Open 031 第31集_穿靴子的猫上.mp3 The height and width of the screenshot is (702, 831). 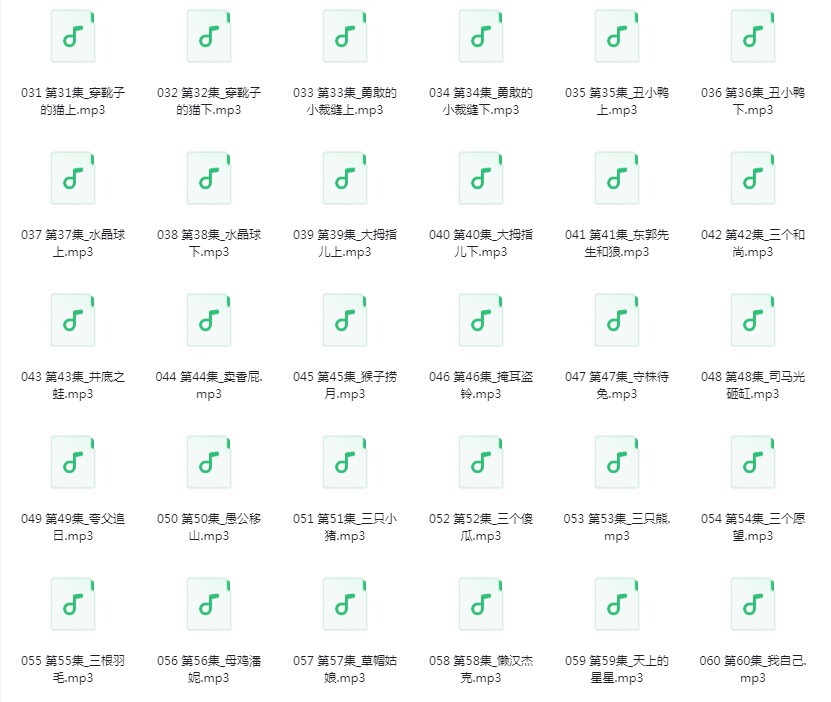click(x=73, y=37)
